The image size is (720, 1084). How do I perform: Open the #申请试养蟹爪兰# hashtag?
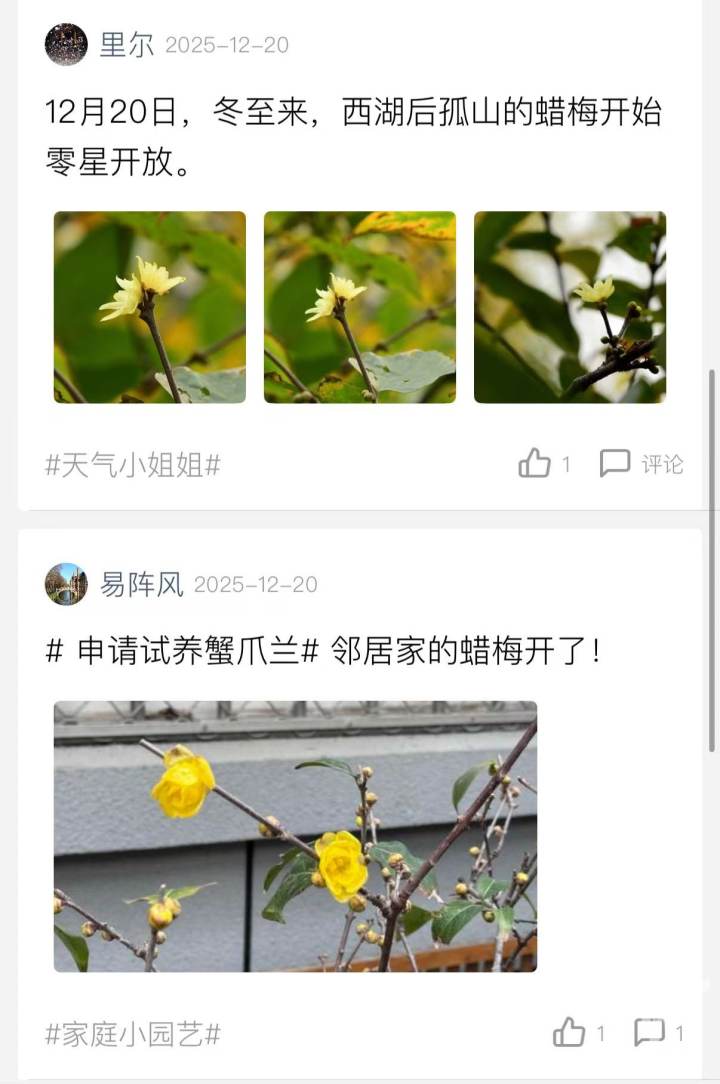[182, 652]
